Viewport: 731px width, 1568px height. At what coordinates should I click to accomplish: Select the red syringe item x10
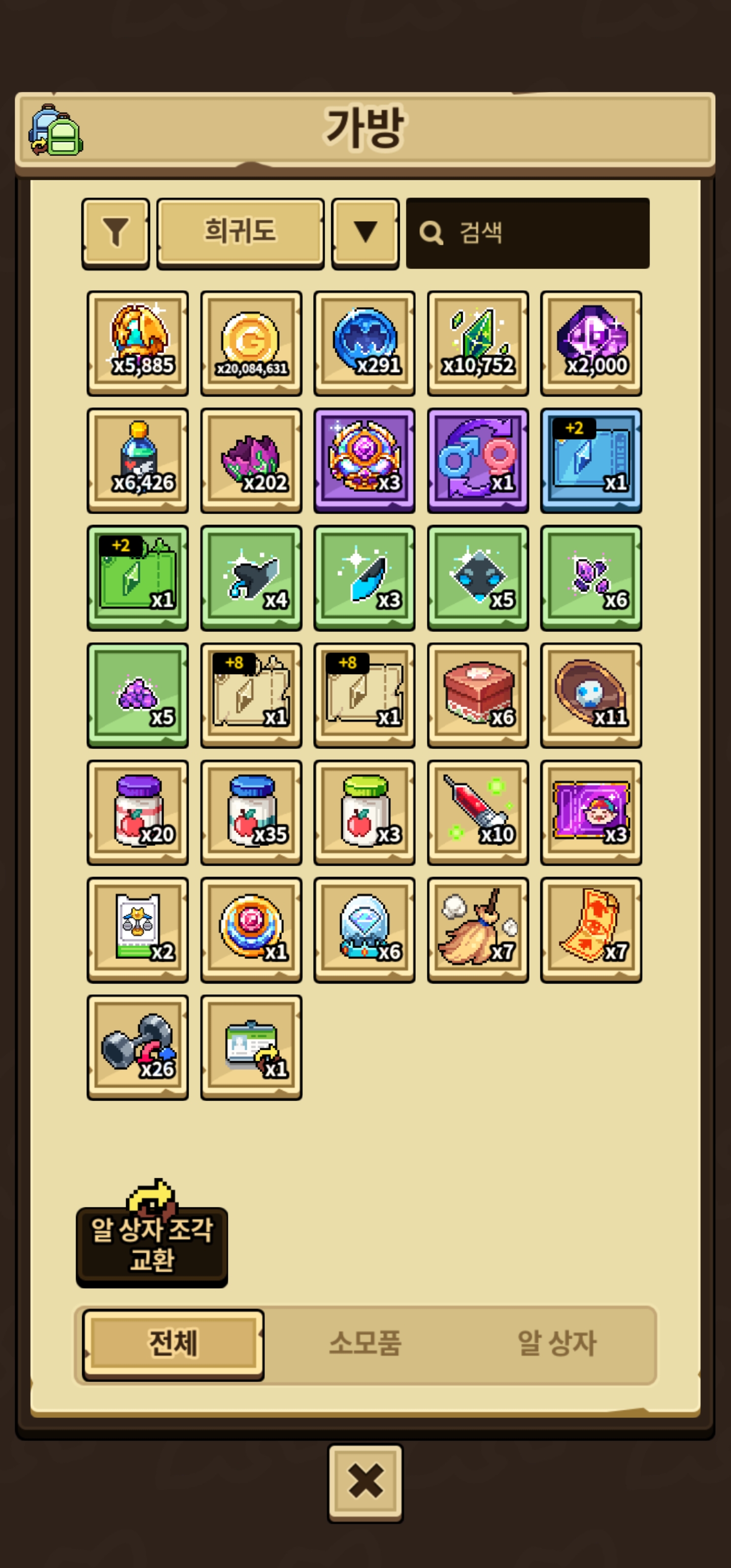(478, 812)
